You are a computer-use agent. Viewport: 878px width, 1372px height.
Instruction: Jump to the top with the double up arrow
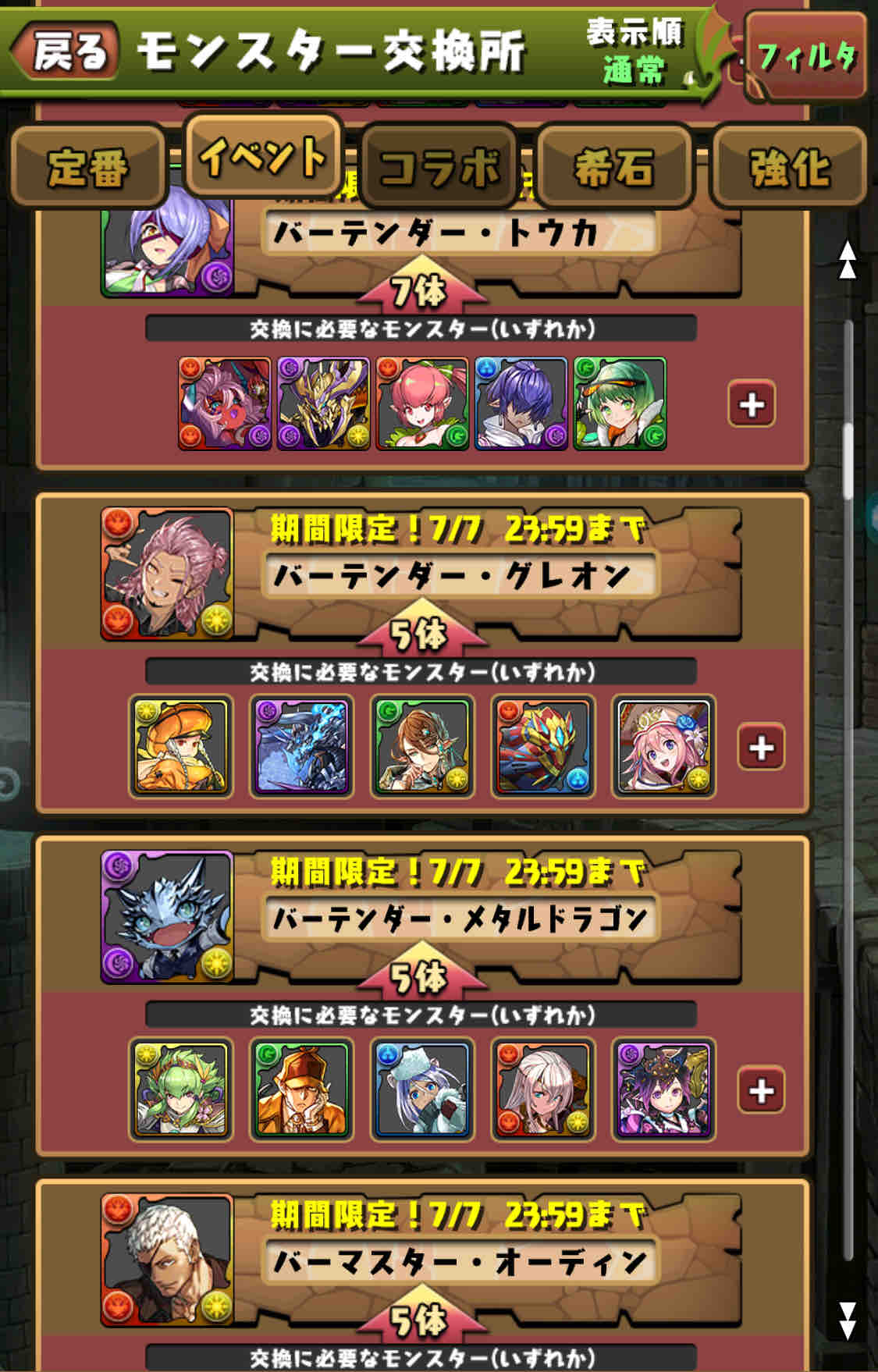coord(847,260)
